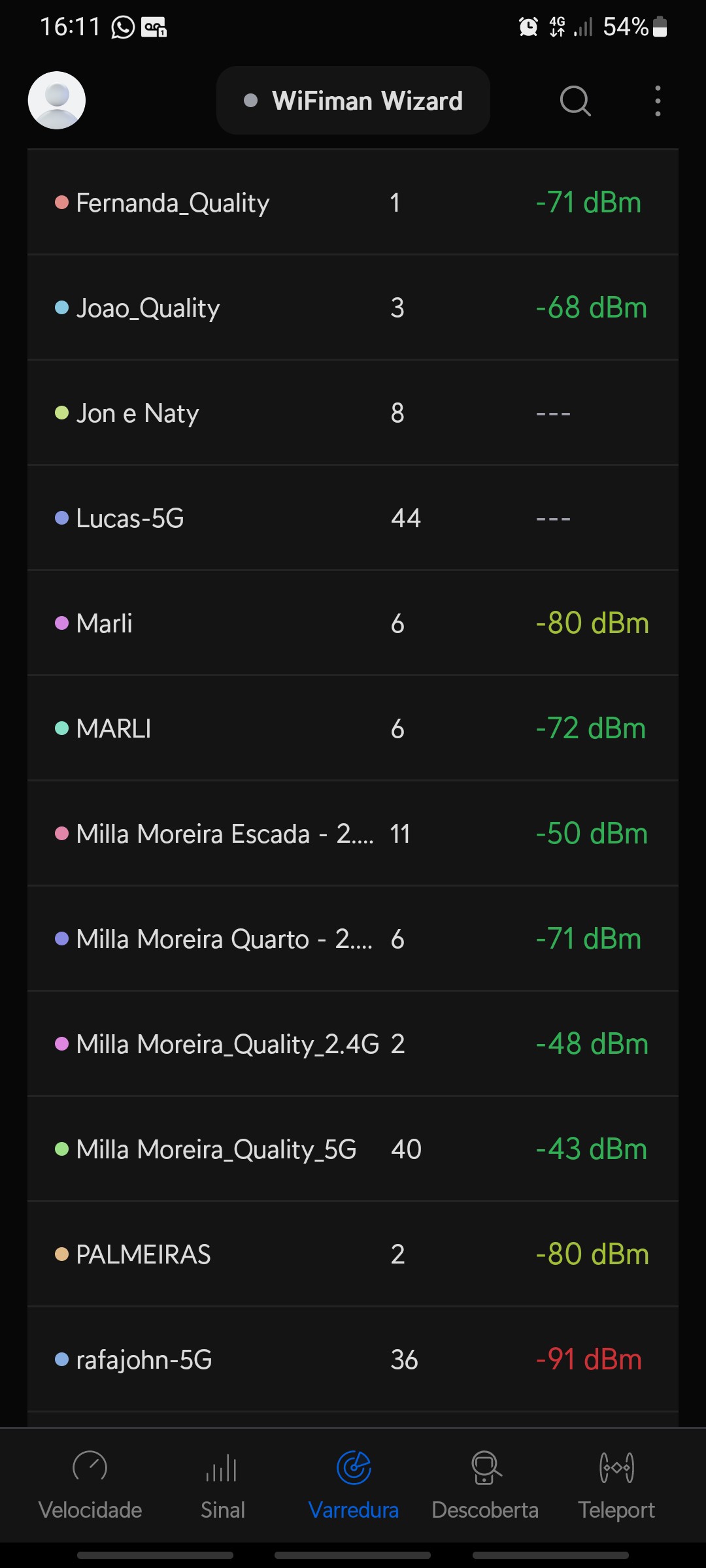Open Milla Moreira Escada network row
The image size is (706, 1568).
coord(353,834)
